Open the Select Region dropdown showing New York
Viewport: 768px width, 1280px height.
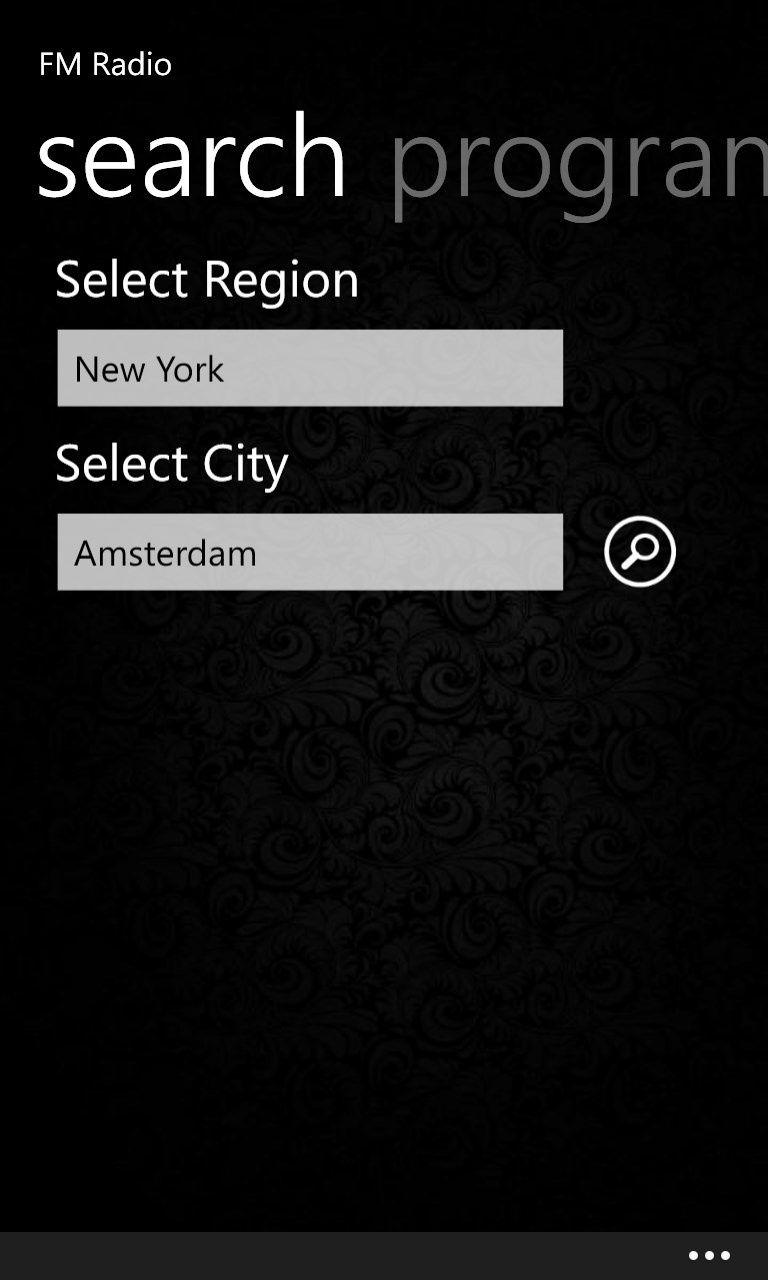pos(310,368)
